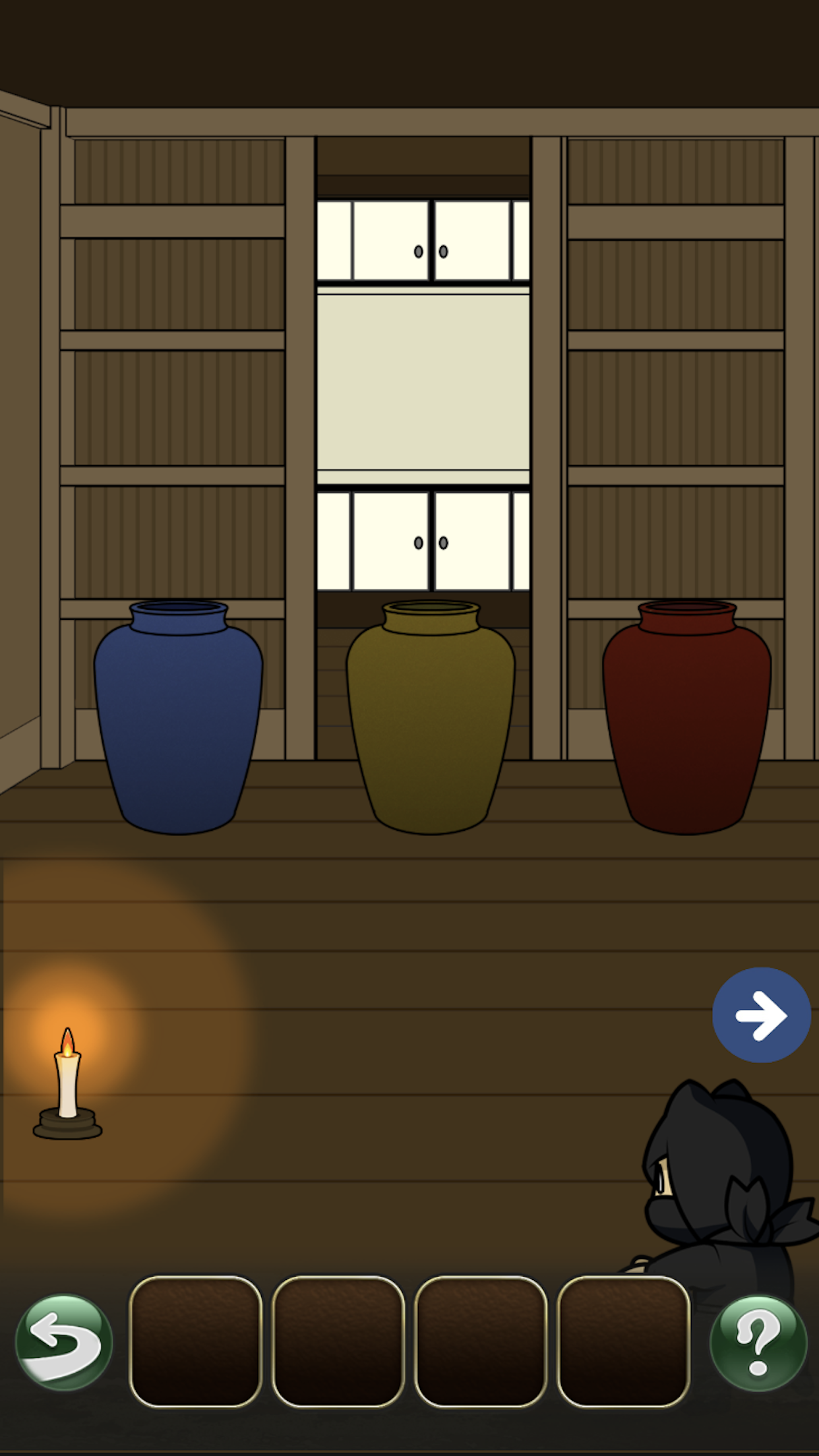Open the lower white cabinet doors
The width and height of the screenshot is (819, 1456).
click(x=431, y=541)
